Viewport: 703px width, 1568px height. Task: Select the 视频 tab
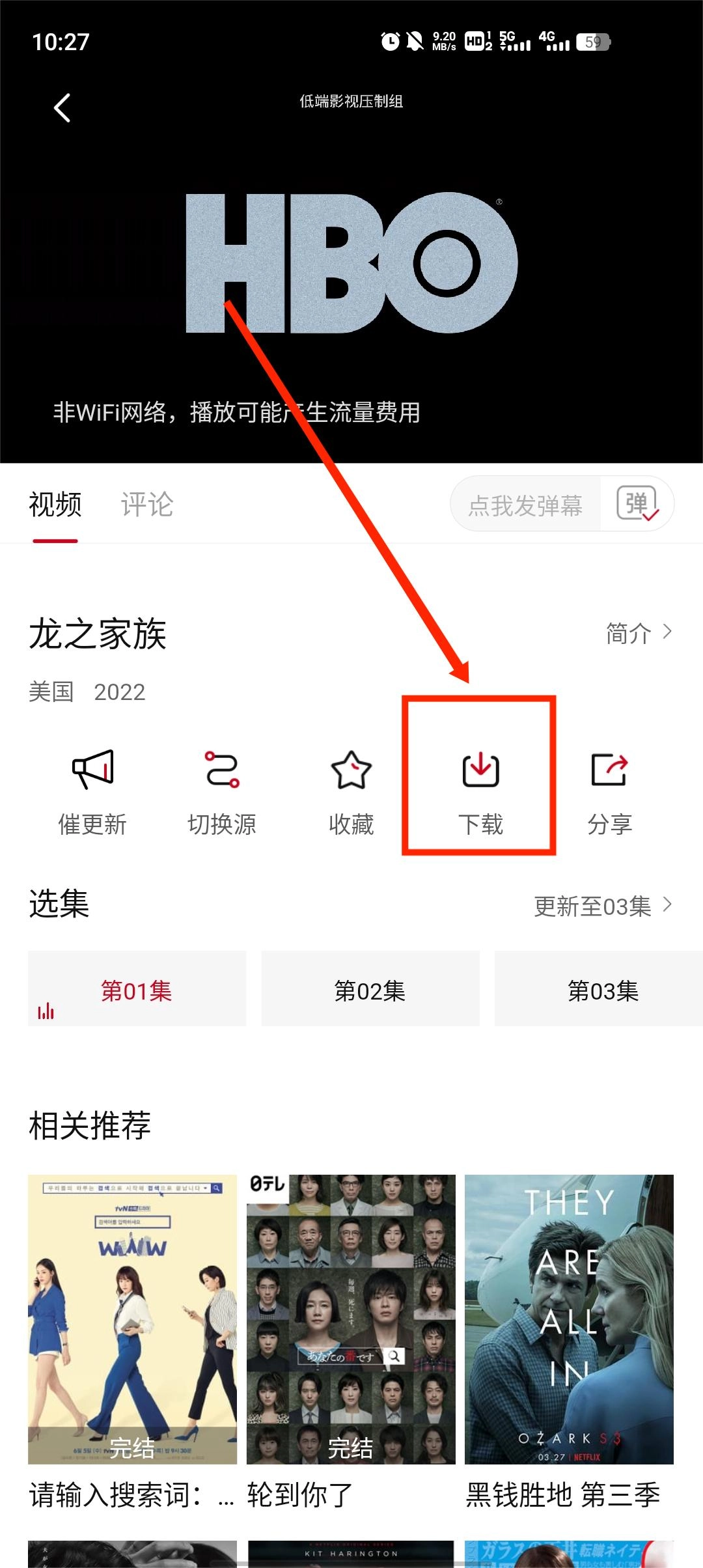tap(55, 505)
